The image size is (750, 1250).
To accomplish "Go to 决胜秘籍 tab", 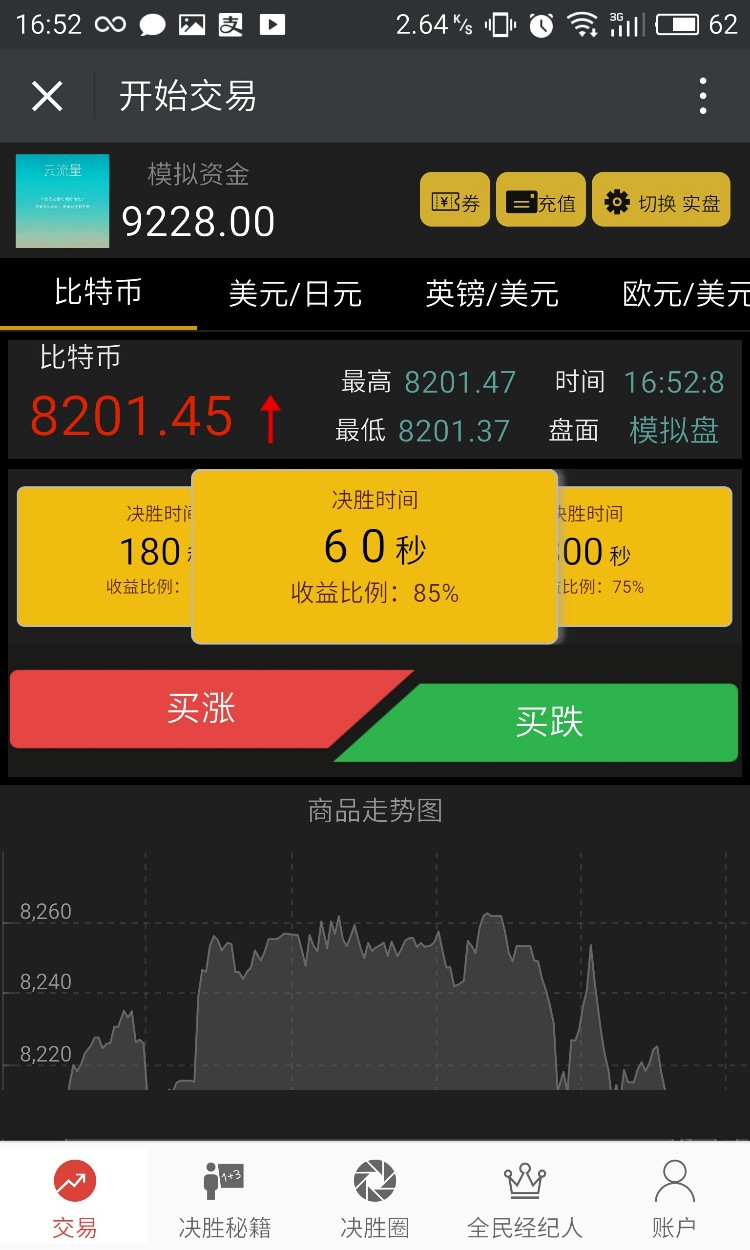I will coord(224,1197).
